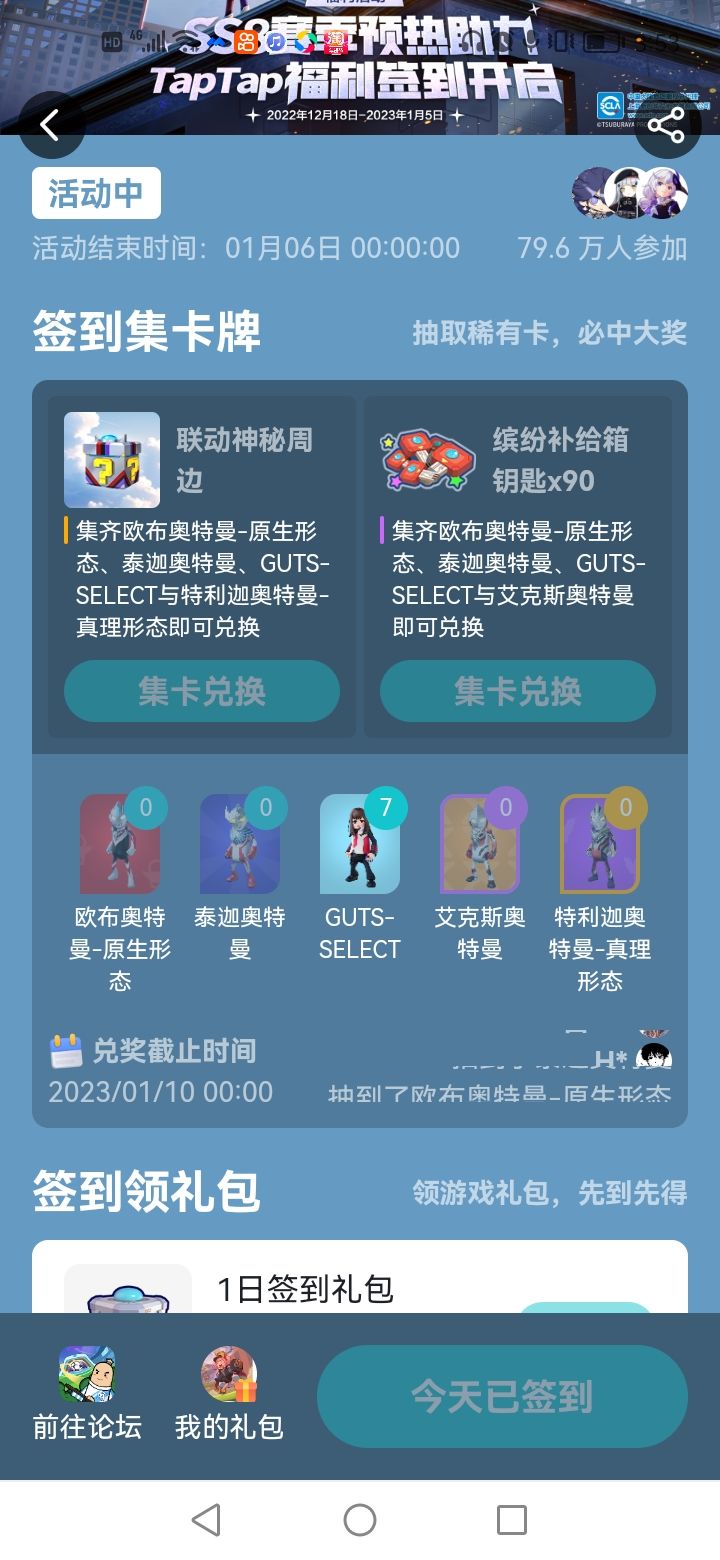Viewport: 720px width, 1560px height.
Task: Tap the right 集卡兑换 exchange button
Action: pyautogui.click(x=516, y=691)
